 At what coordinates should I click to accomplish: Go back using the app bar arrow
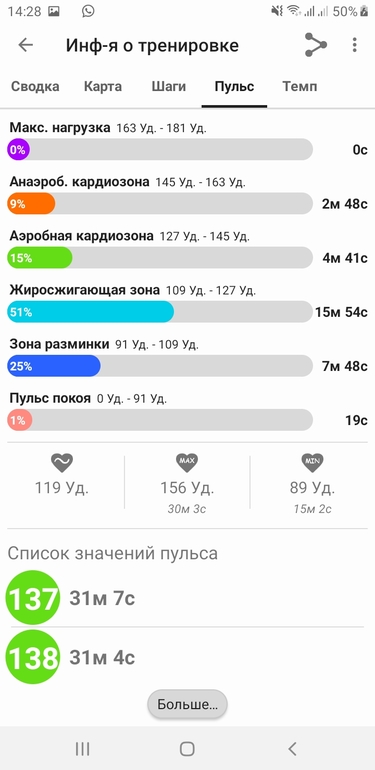26,45
